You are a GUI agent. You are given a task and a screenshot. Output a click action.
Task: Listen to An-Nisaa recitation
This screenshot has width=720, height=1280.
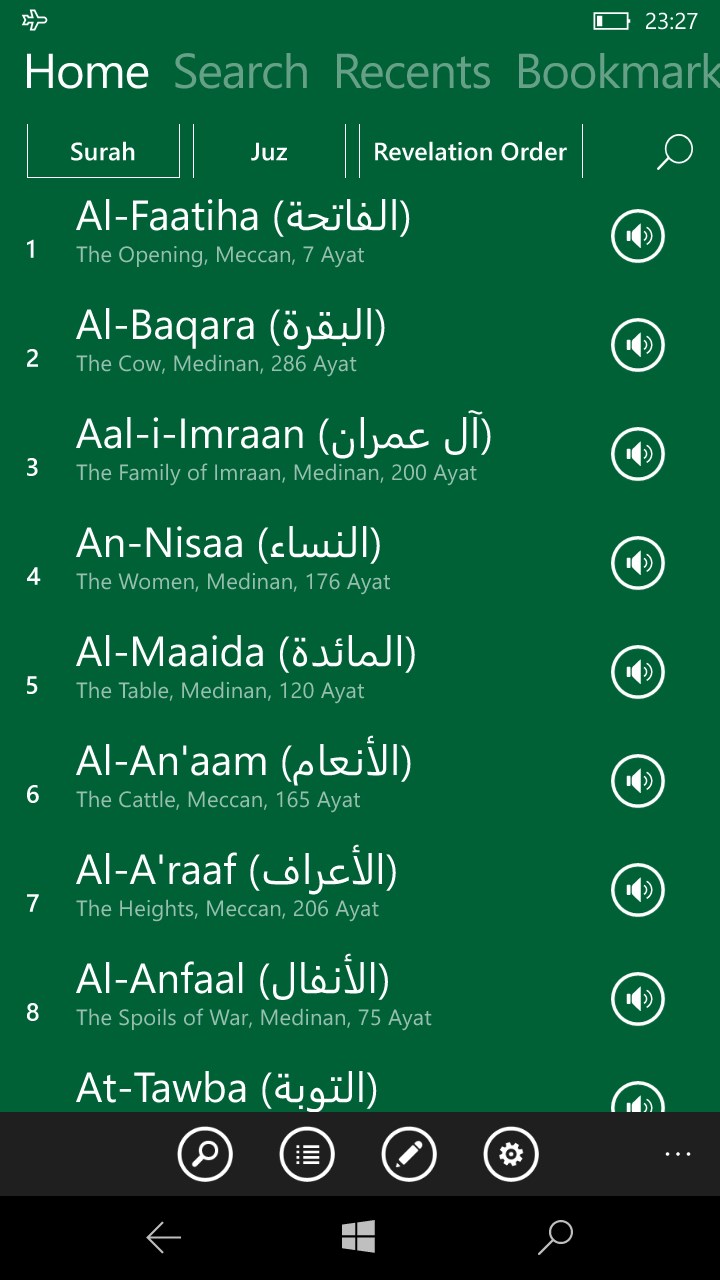click(x=638, y=563)
